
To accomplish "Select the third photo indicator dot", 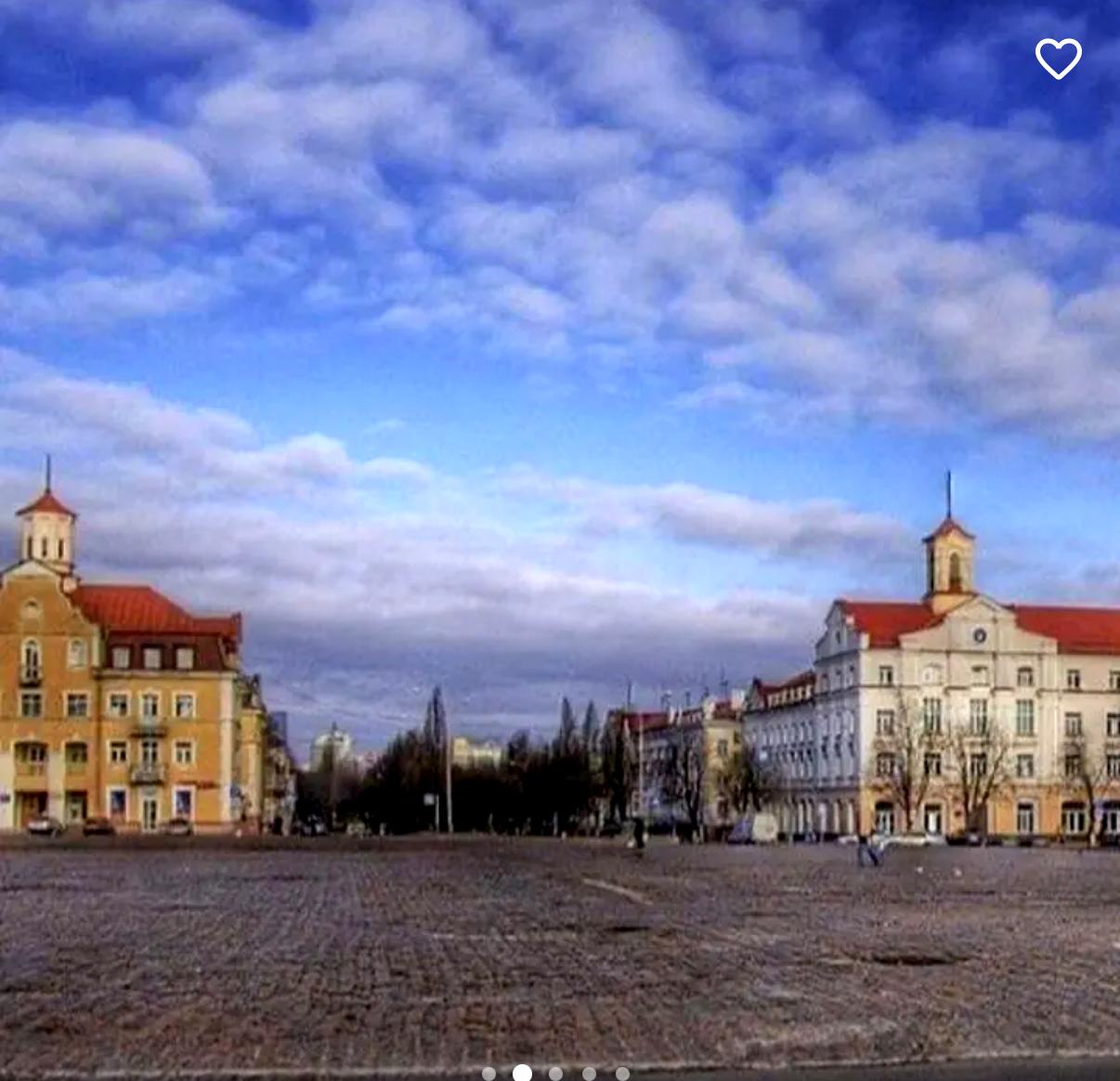I will click(x=555, y=1074).
